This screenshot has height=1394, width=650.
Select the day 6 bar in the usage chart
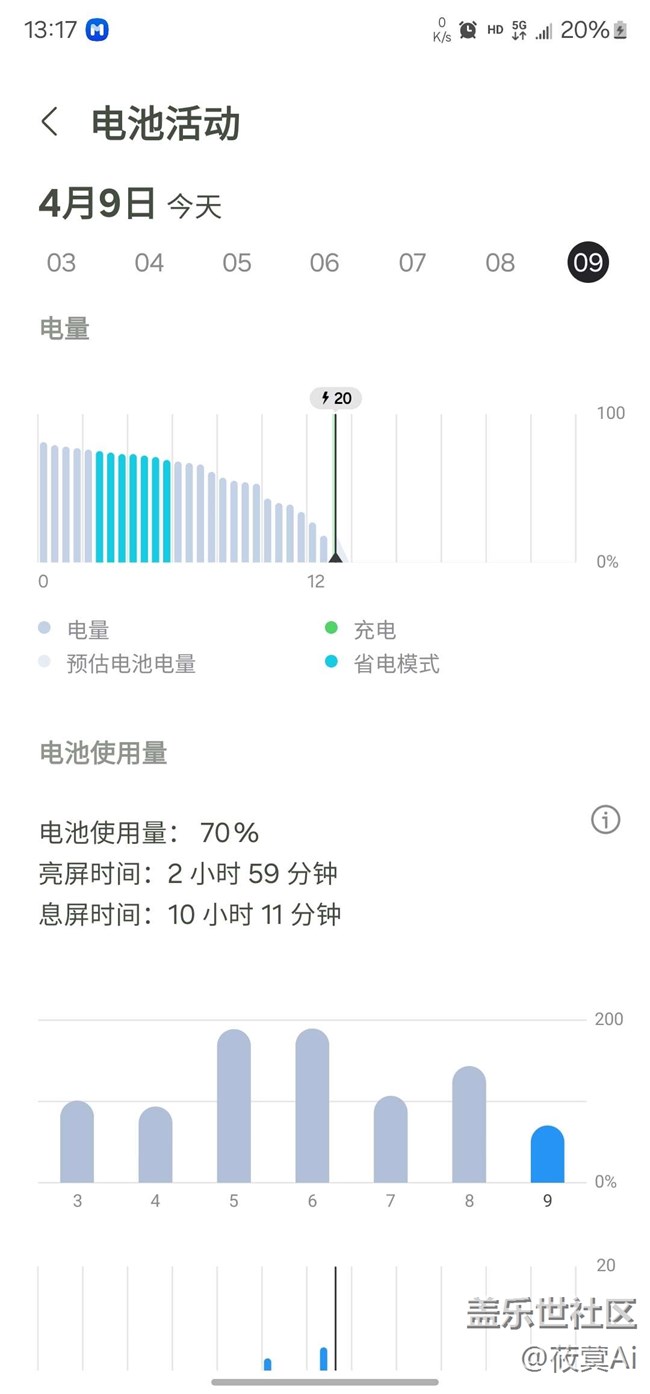coord(312,1105)
